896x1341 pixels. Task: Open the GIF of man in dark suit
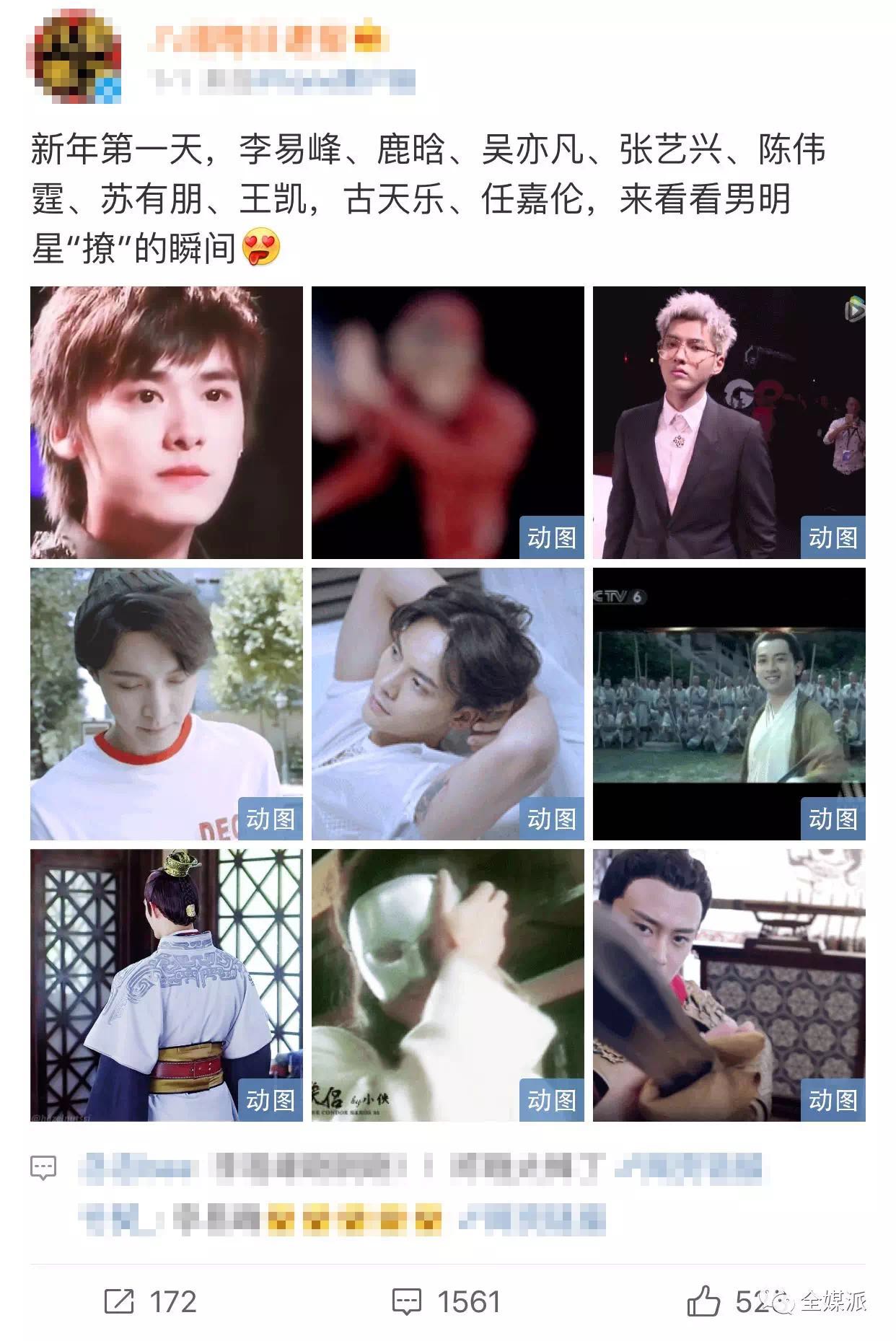coord(729,423)
